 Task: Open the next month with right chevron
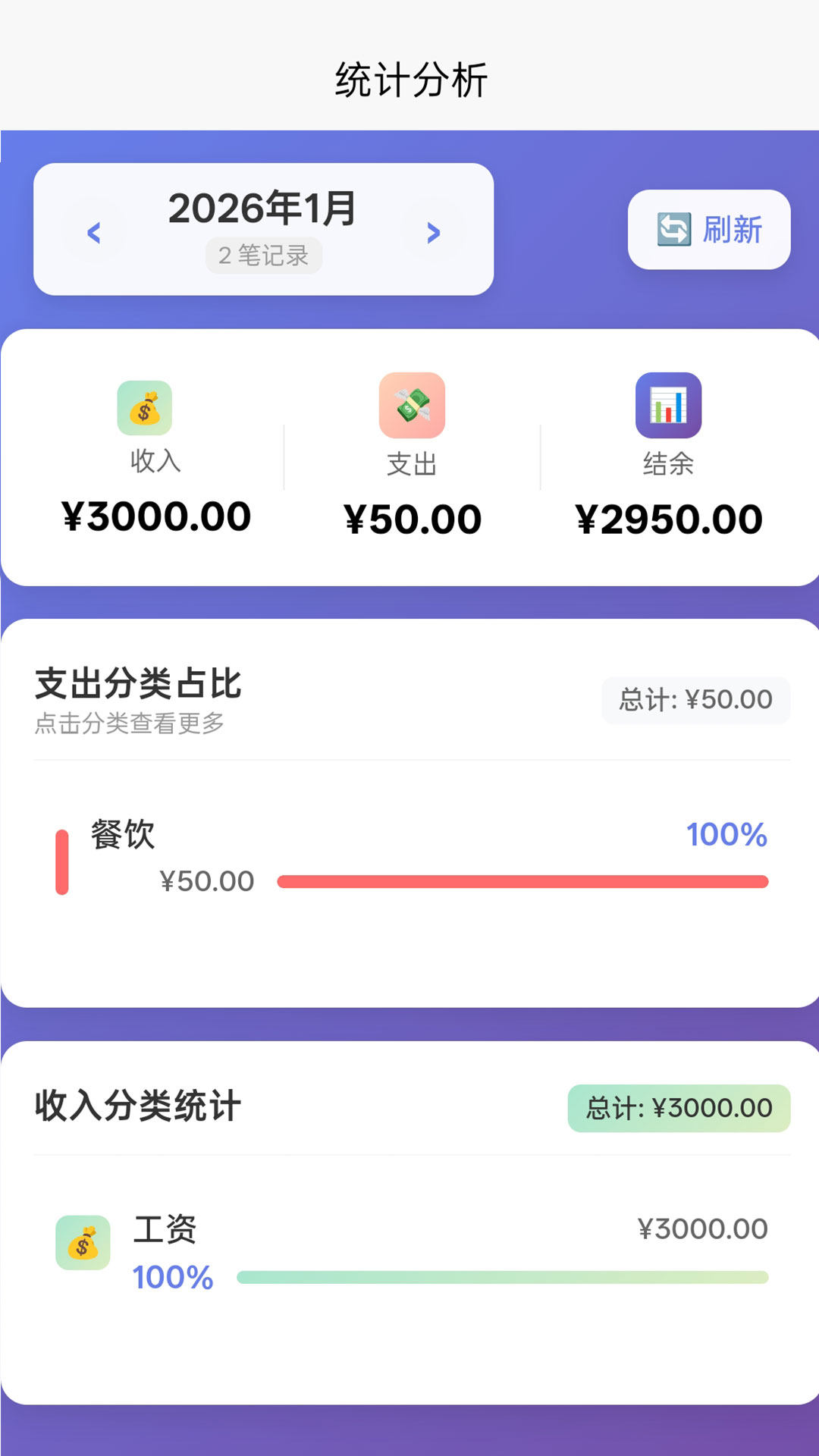click(x=432, y=234)
